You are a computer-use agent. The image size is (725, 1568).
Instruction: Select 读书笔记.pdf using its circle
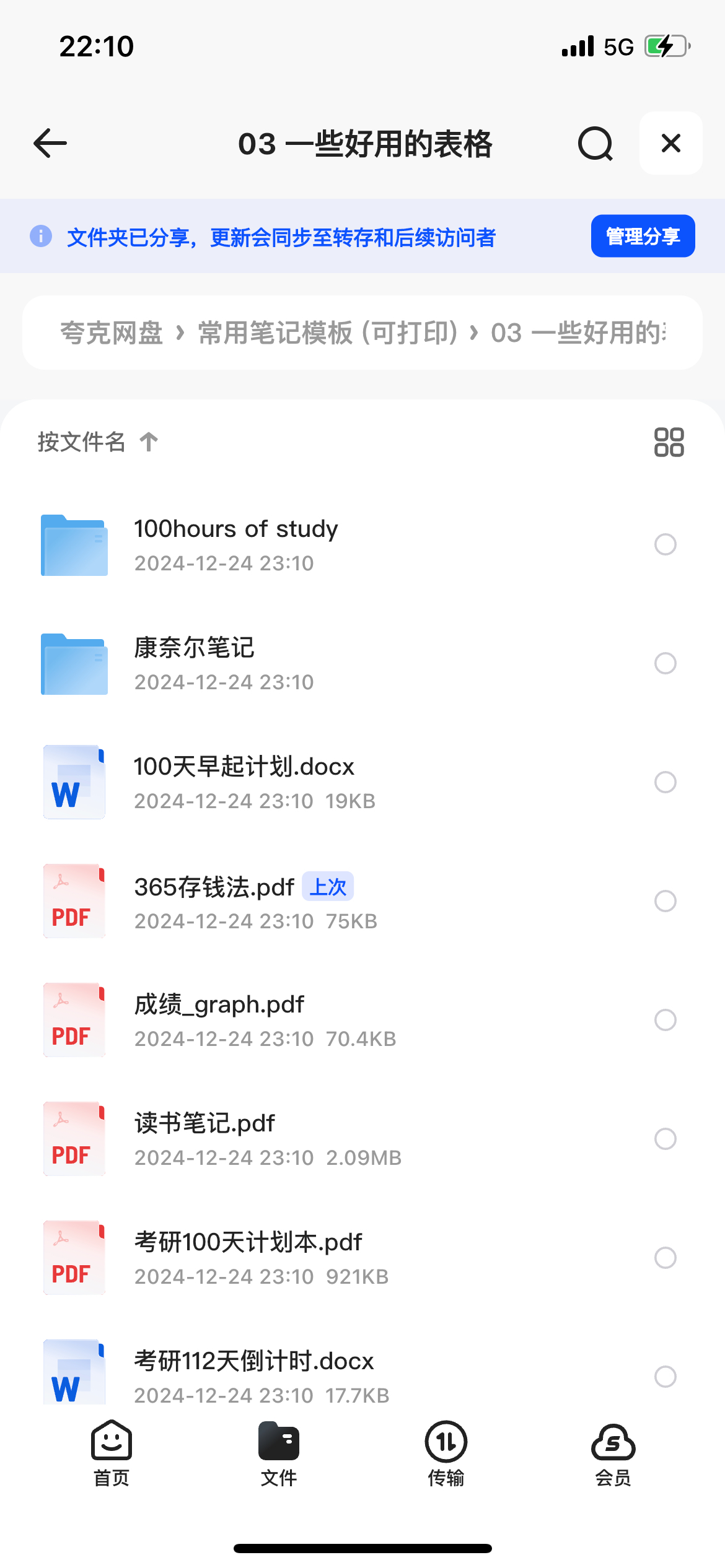(665, 1139)
